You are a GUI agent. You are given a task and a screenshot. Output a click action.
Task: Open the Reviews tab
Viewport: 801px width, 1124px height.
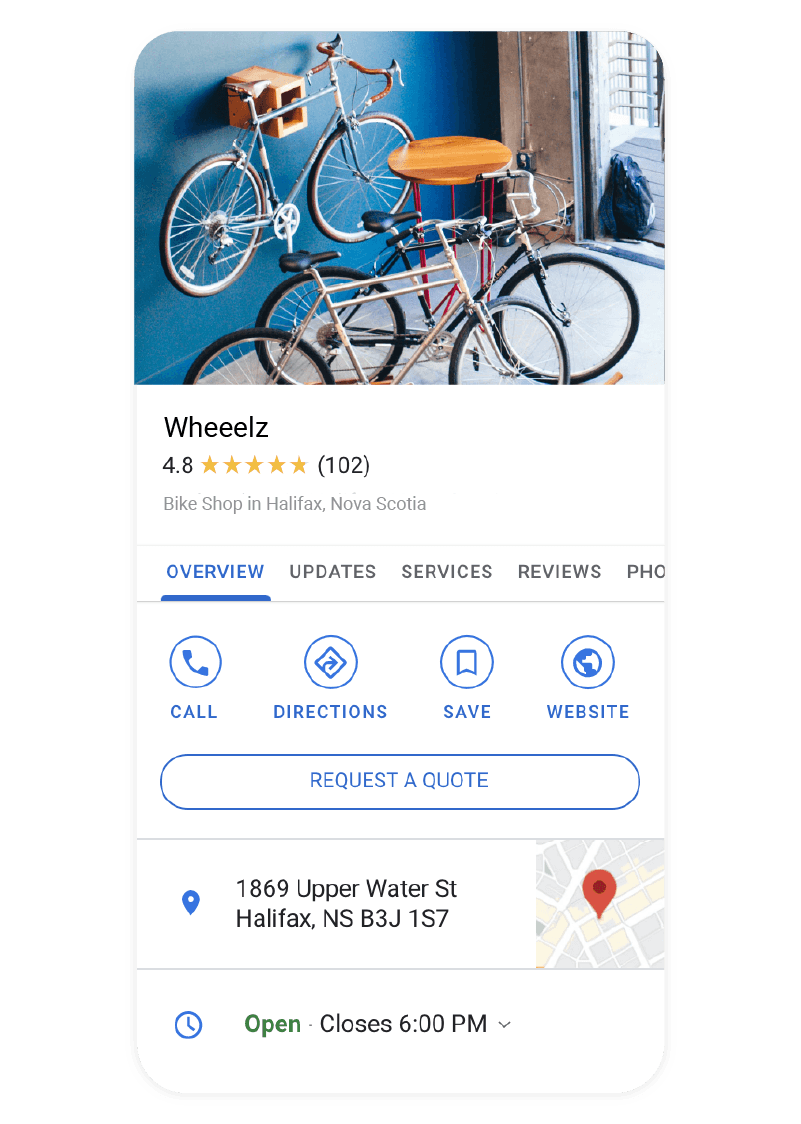click(x=559, y=572)
